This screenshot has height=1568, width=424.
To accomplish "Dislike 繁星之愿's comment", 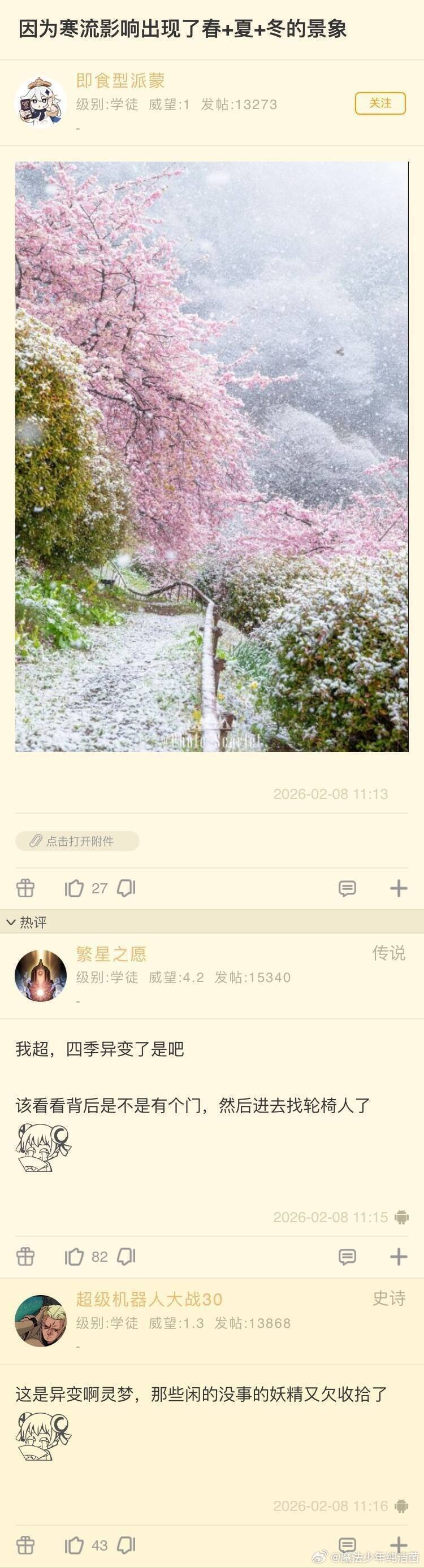I will pos(126,1256).
